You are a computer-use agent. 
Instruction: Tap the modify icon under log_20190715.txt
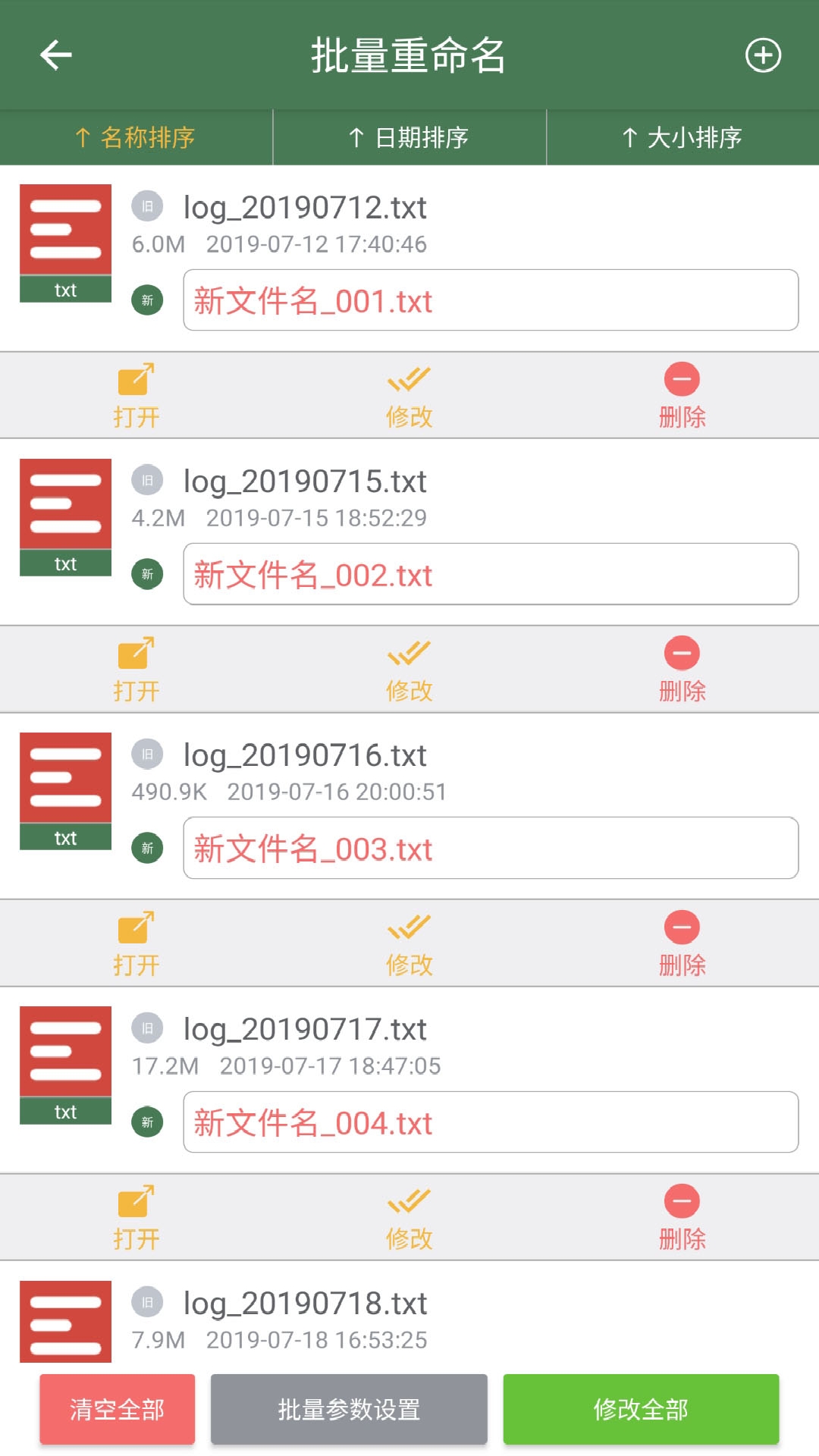tap(408, 667)
